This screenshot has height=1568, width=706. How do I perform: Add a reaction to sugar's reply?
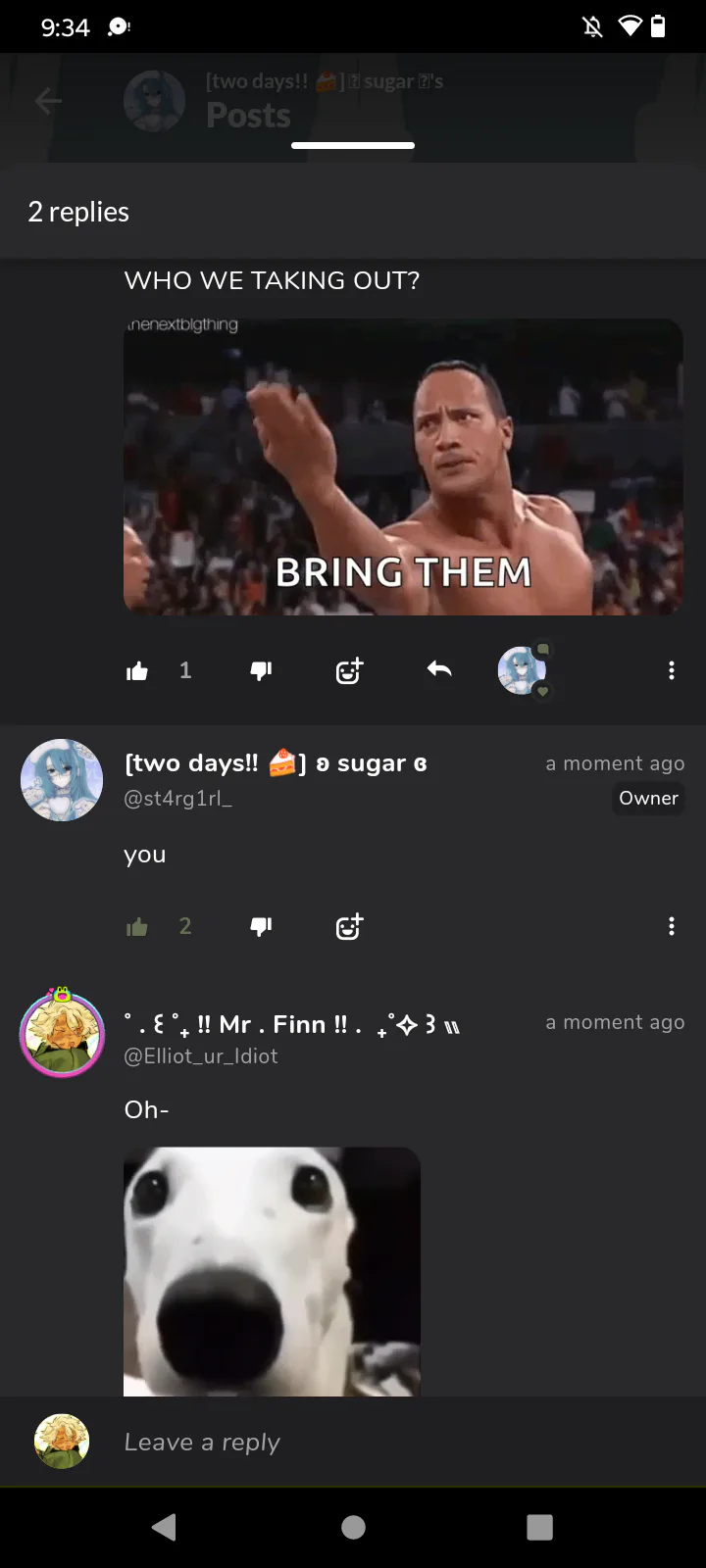(349, 927)
